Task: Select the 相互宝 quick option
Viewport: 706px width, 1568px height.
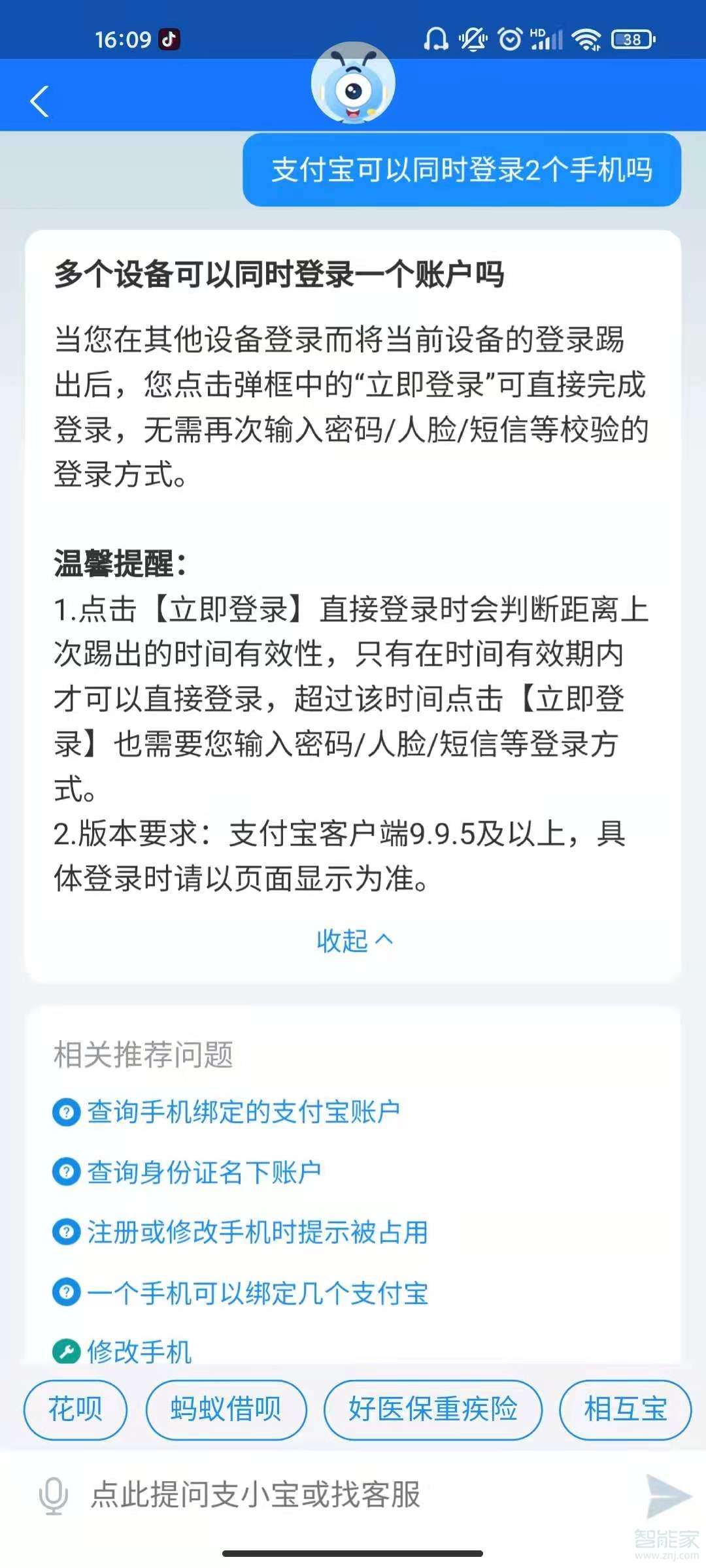Action: 626,1411
